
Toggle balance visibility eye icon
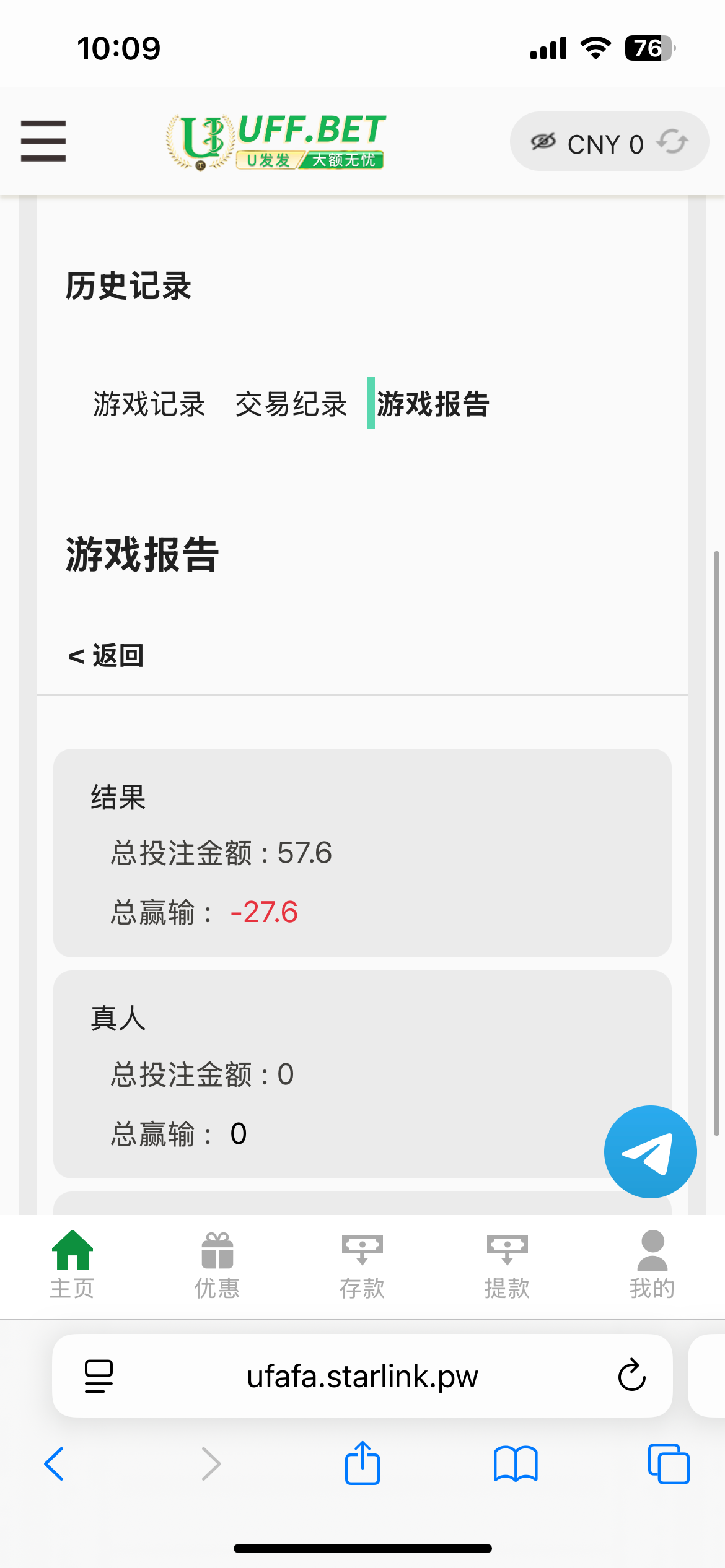tap(543, 142)
